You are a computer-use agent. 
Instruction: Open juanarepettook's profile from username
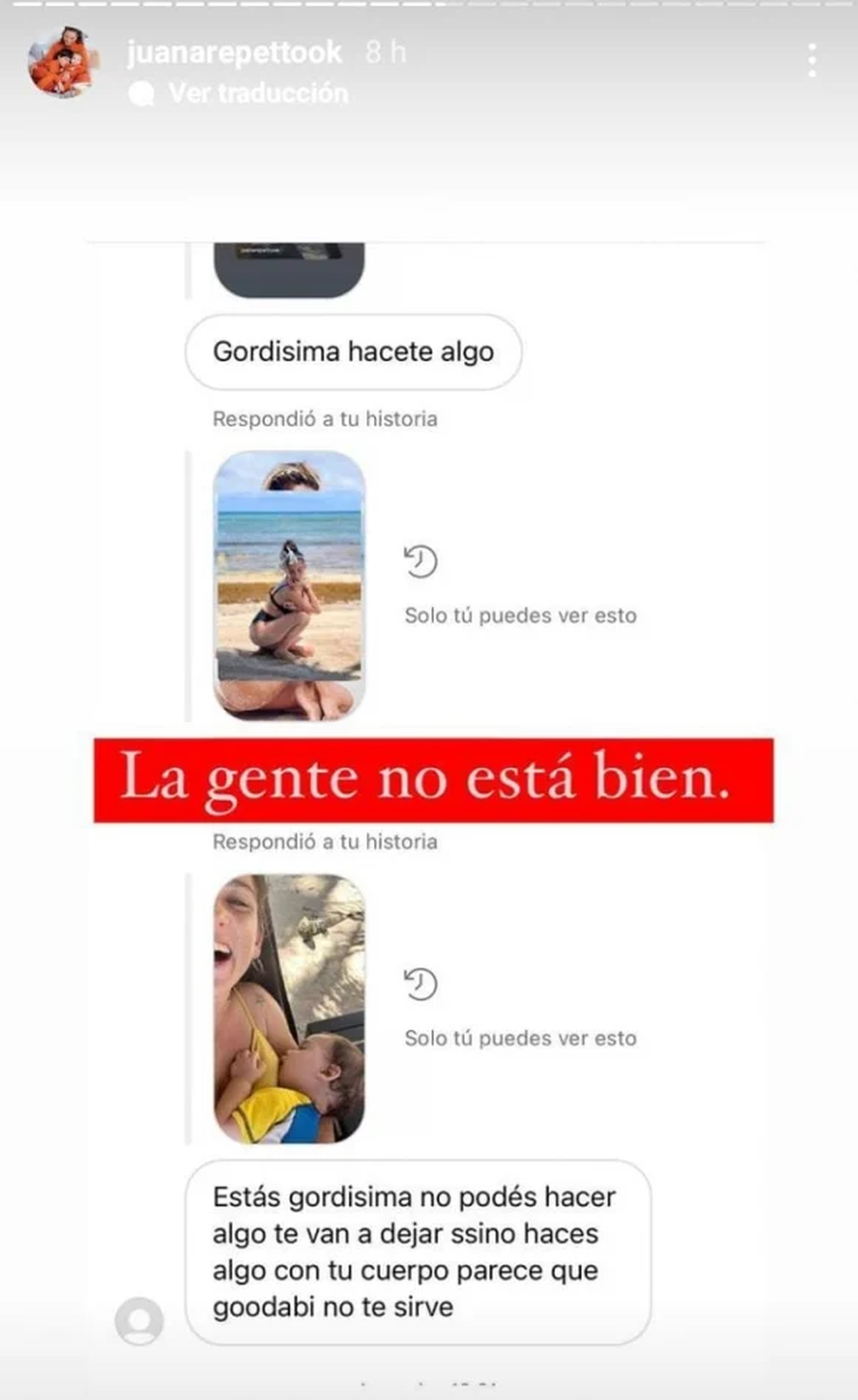(235, 52)
